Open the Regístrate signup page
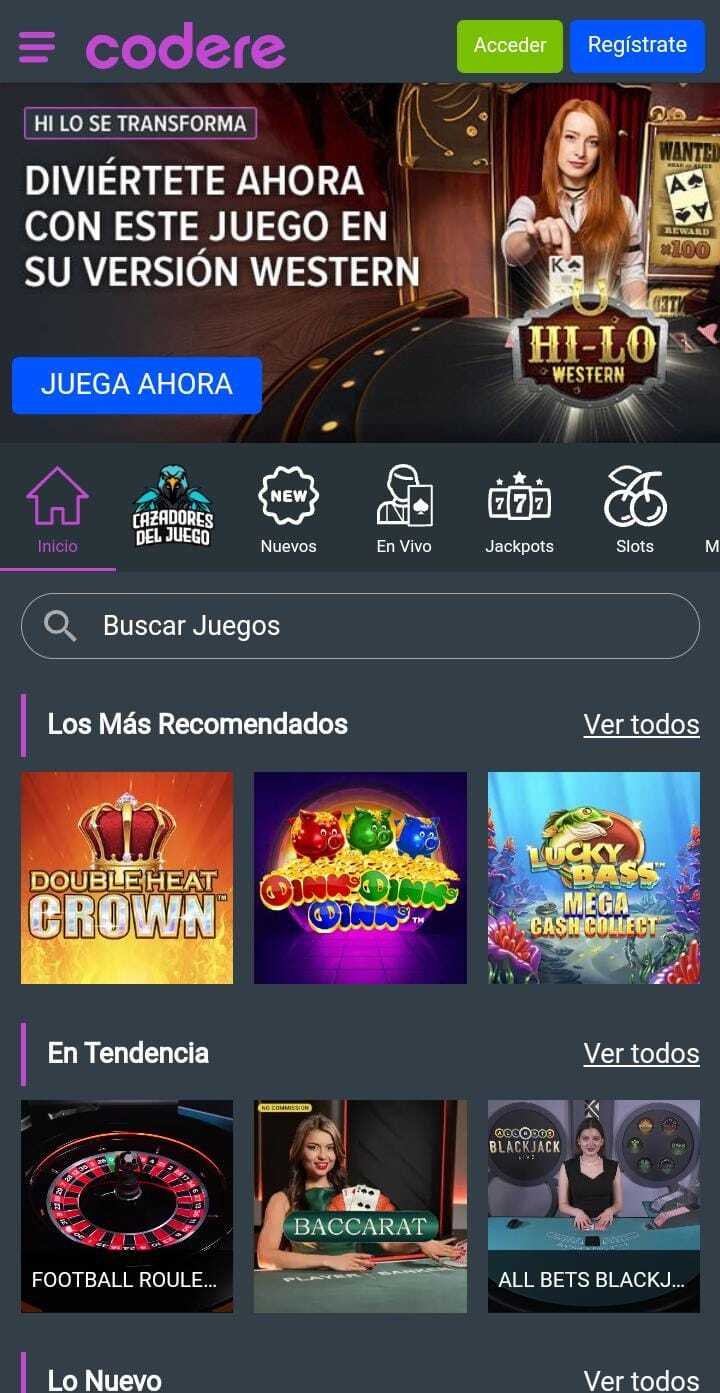 click(637, 45)
